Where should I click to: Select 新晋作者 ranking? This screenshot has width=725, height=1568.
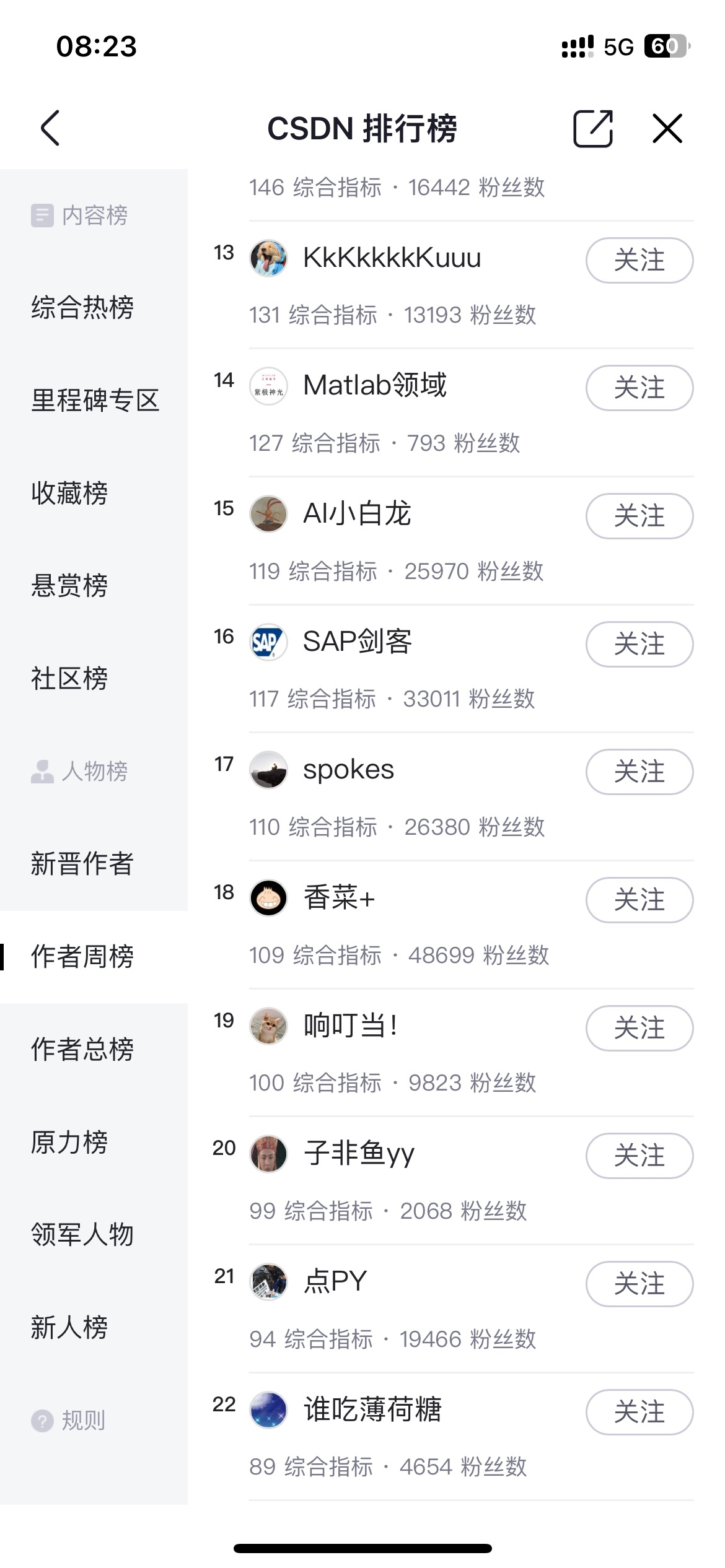[x=82, y=863]
